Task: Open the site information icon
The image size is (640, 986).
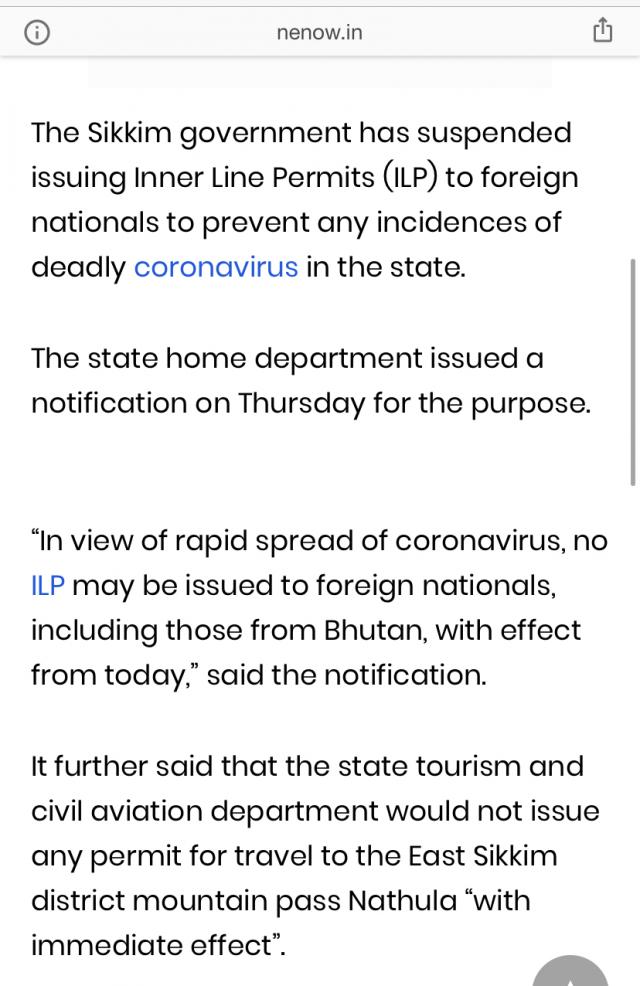Action: point(37,32)
